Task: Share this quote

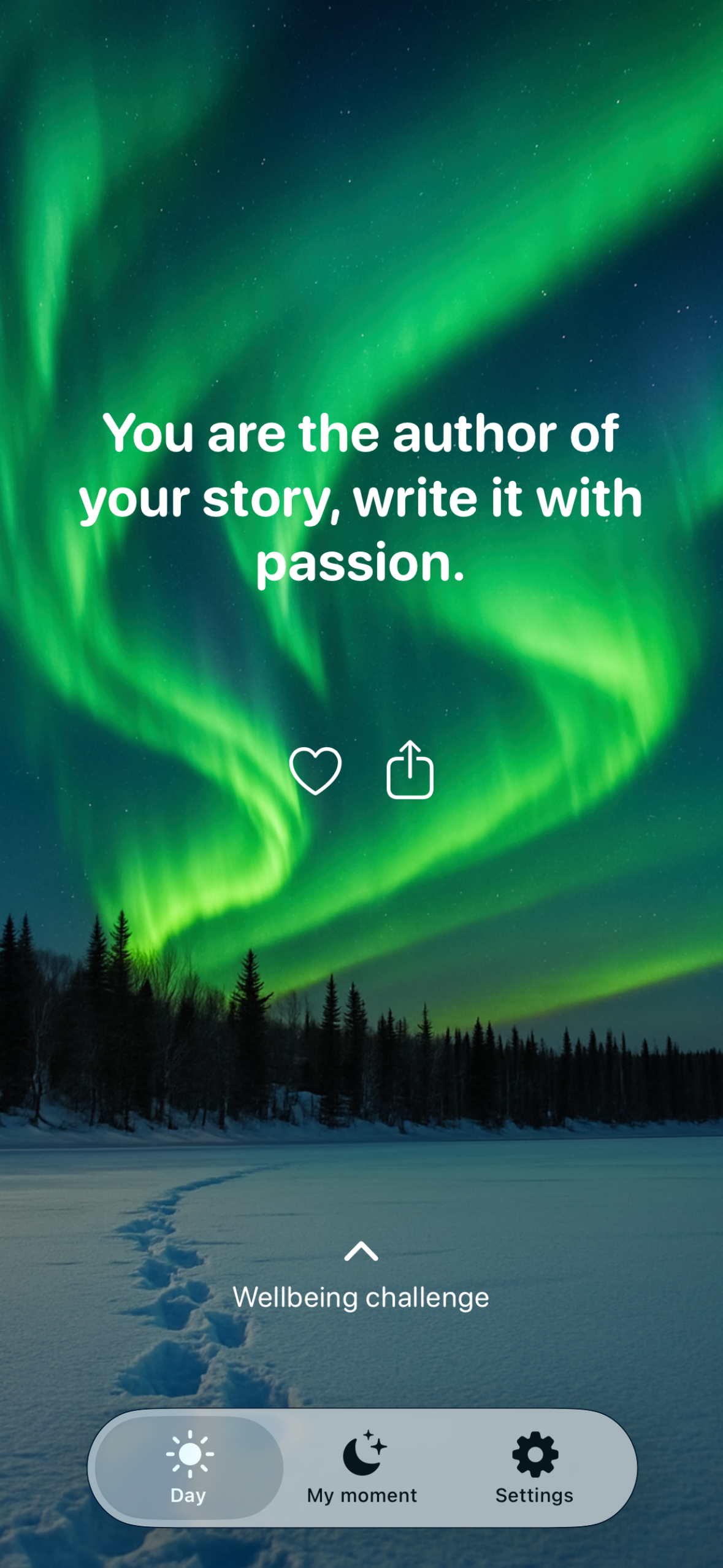Action: coord(410,771)
